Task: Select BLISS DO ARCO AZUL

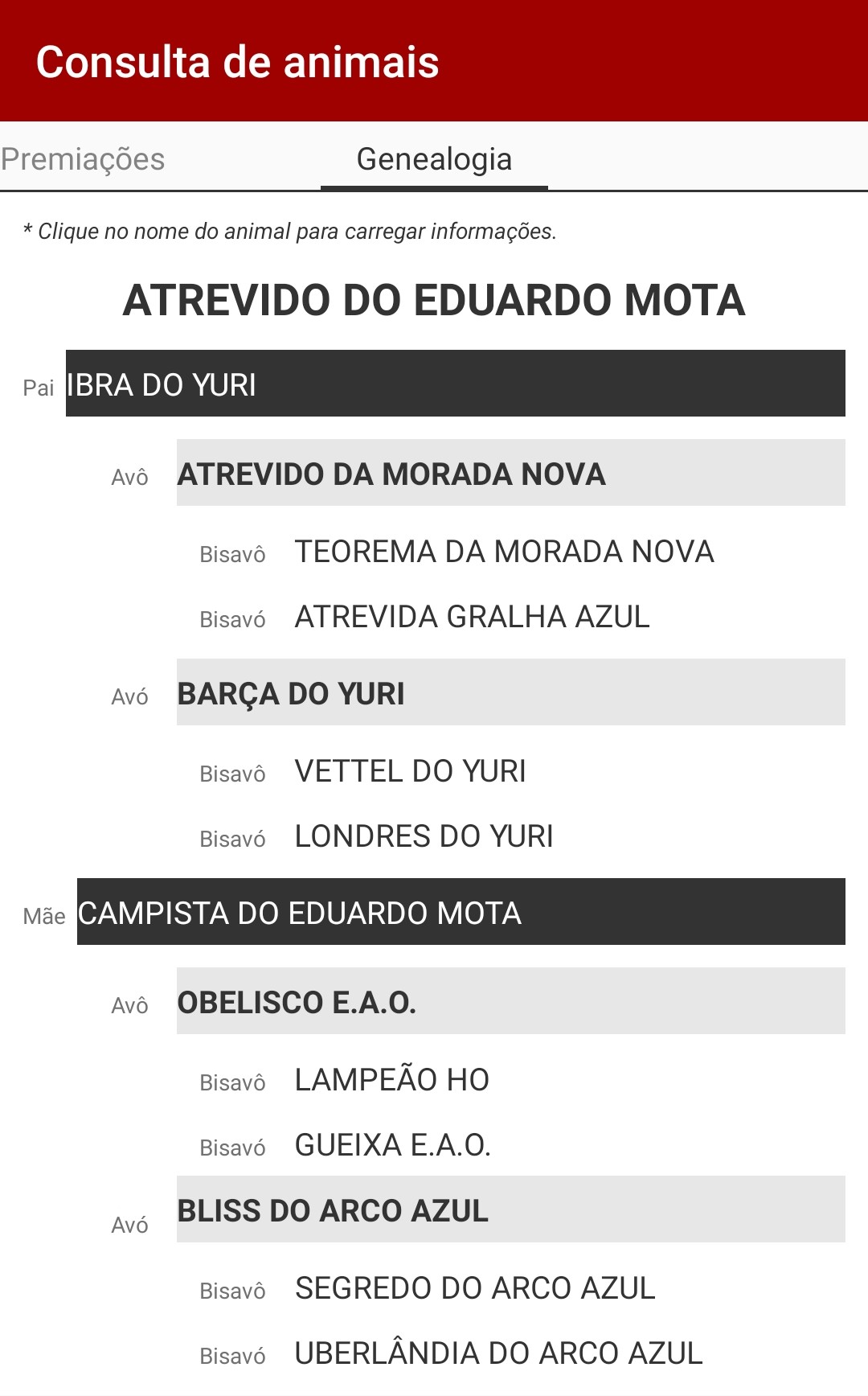Action: (x=510, y=1209)
